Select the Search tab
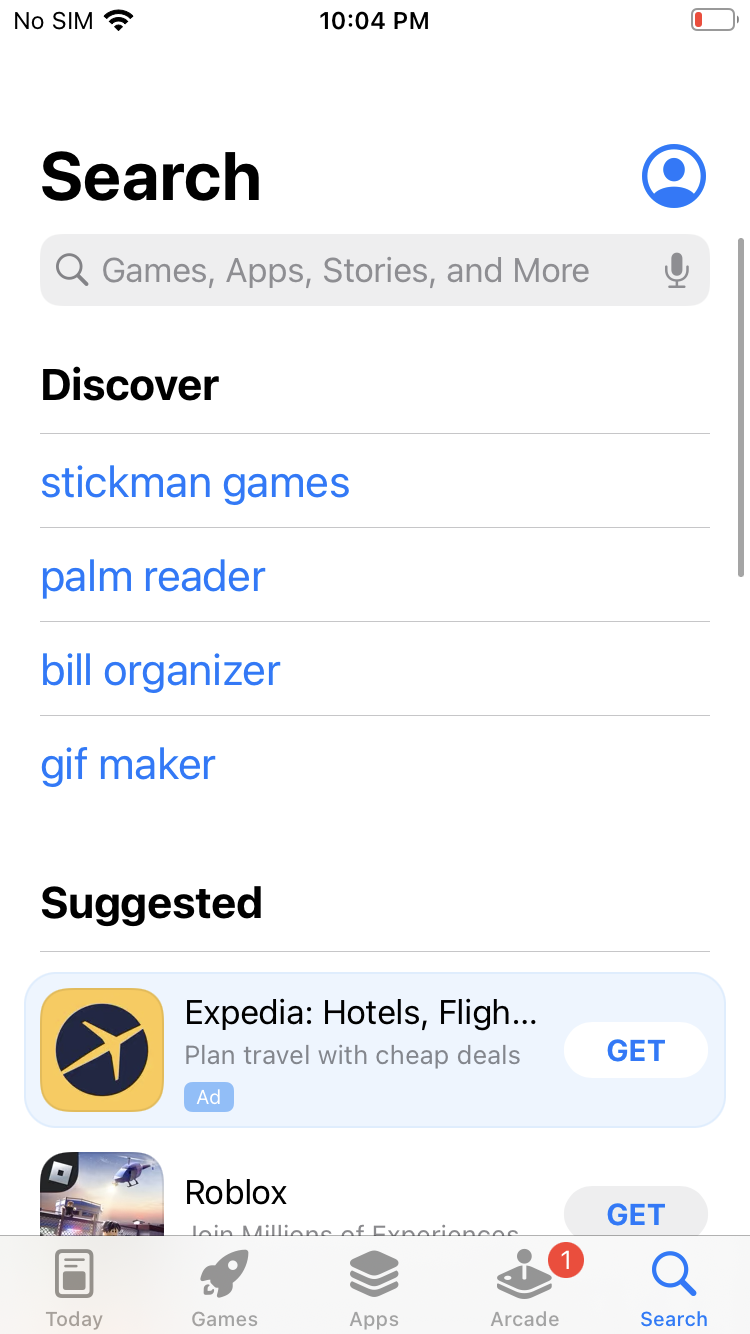This screenshot has width=750, height=1334. point(673,1288)
